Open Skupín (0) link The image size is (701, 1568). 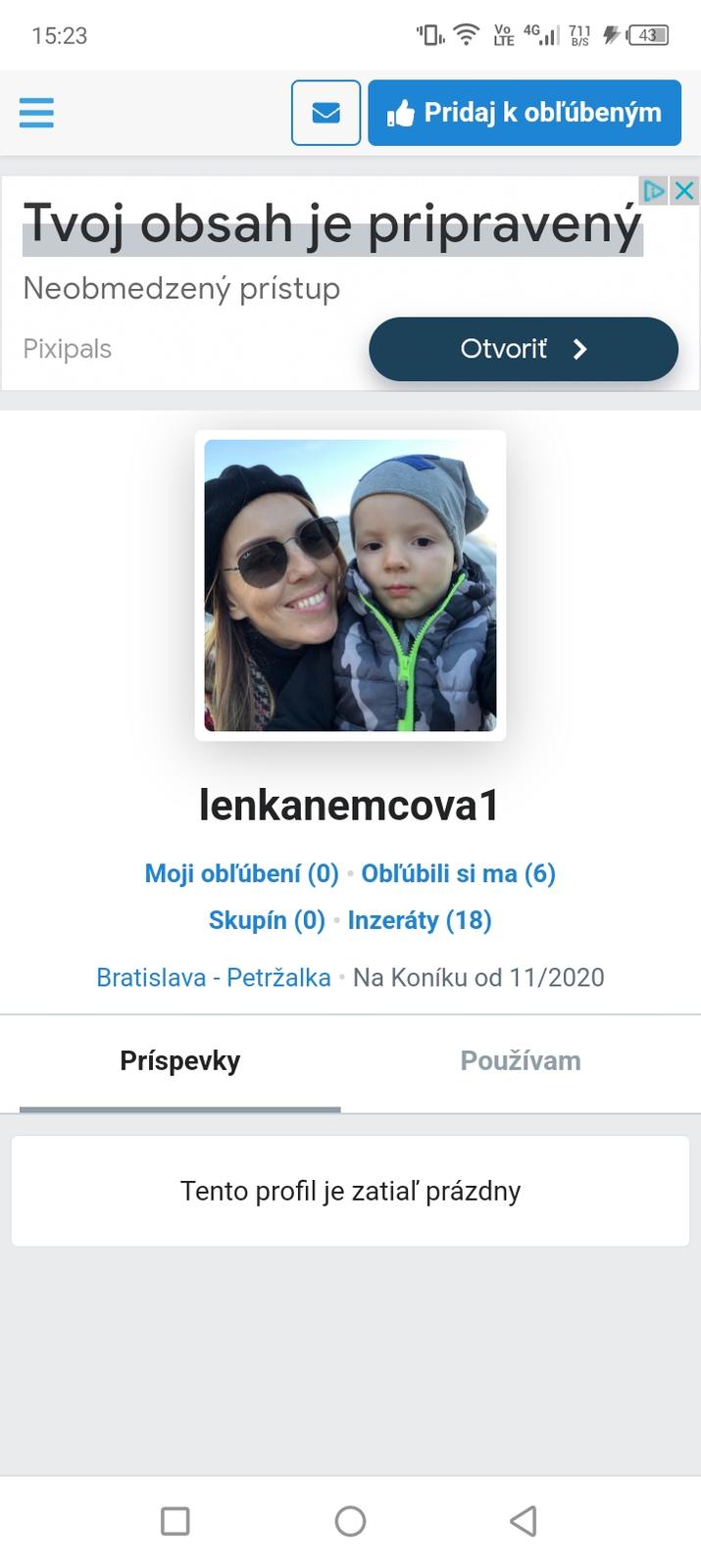click(267, 920)
